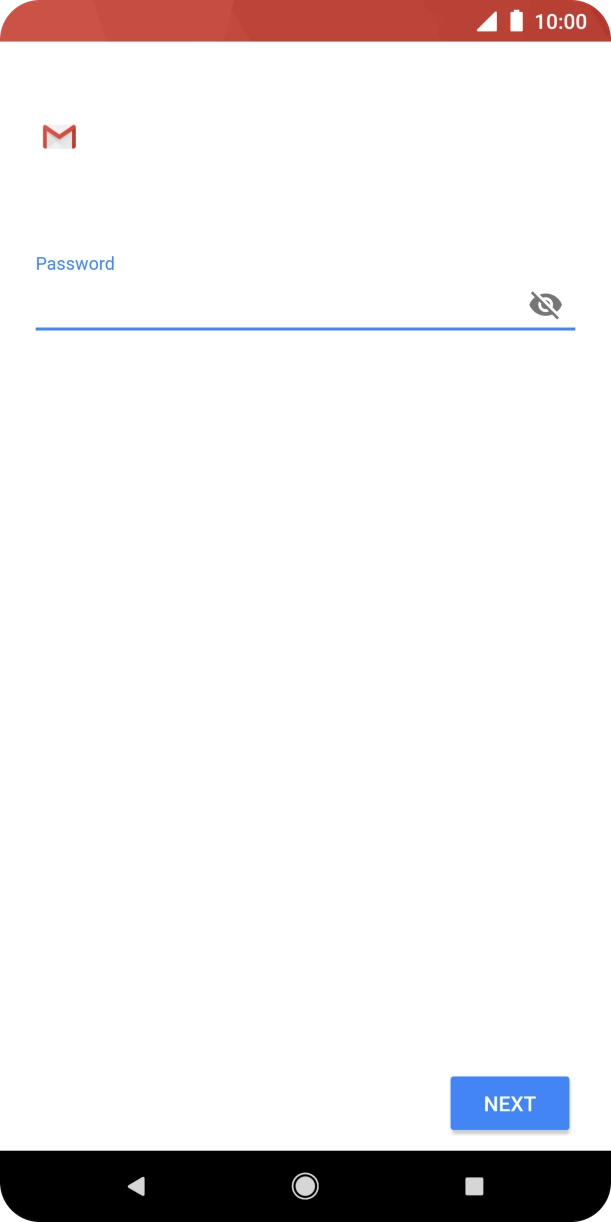Tap the NEXT button
Viewport: 611px width, 1222px height.
(509, 1103)
